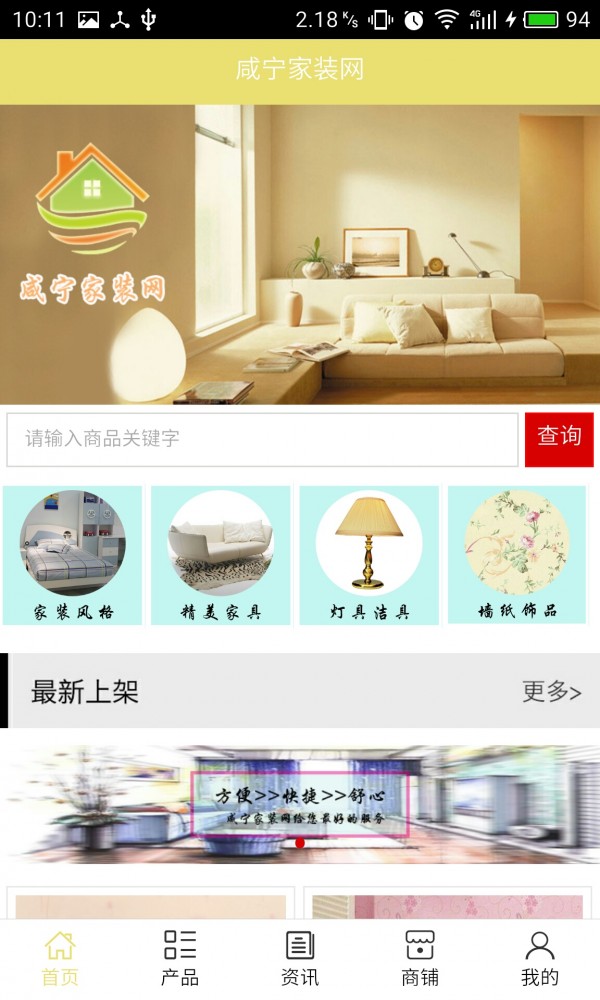Switch to the 产品 tab
The height and width of the screenshot is (1000, 600).
(x=180, y=959)
